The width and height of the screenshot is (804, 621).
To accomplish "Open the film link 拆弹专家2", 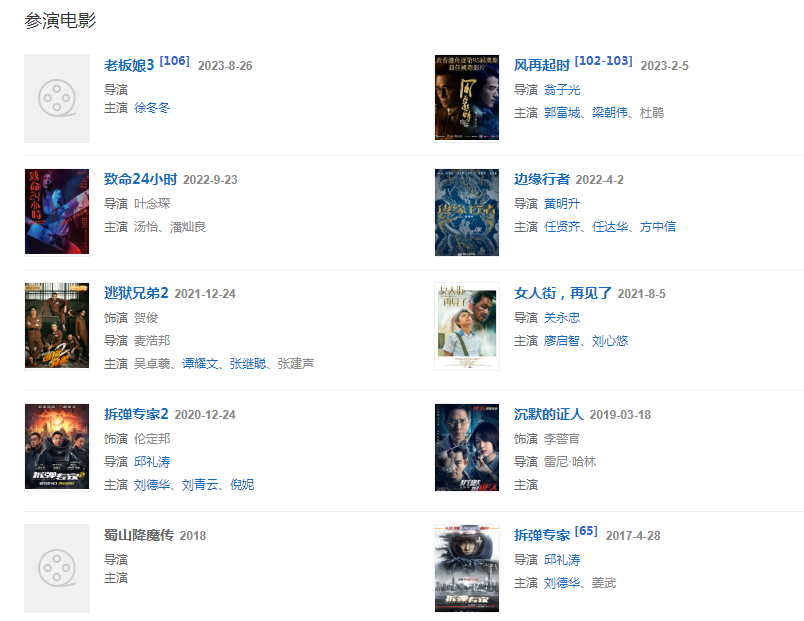I will coord(136,415).
